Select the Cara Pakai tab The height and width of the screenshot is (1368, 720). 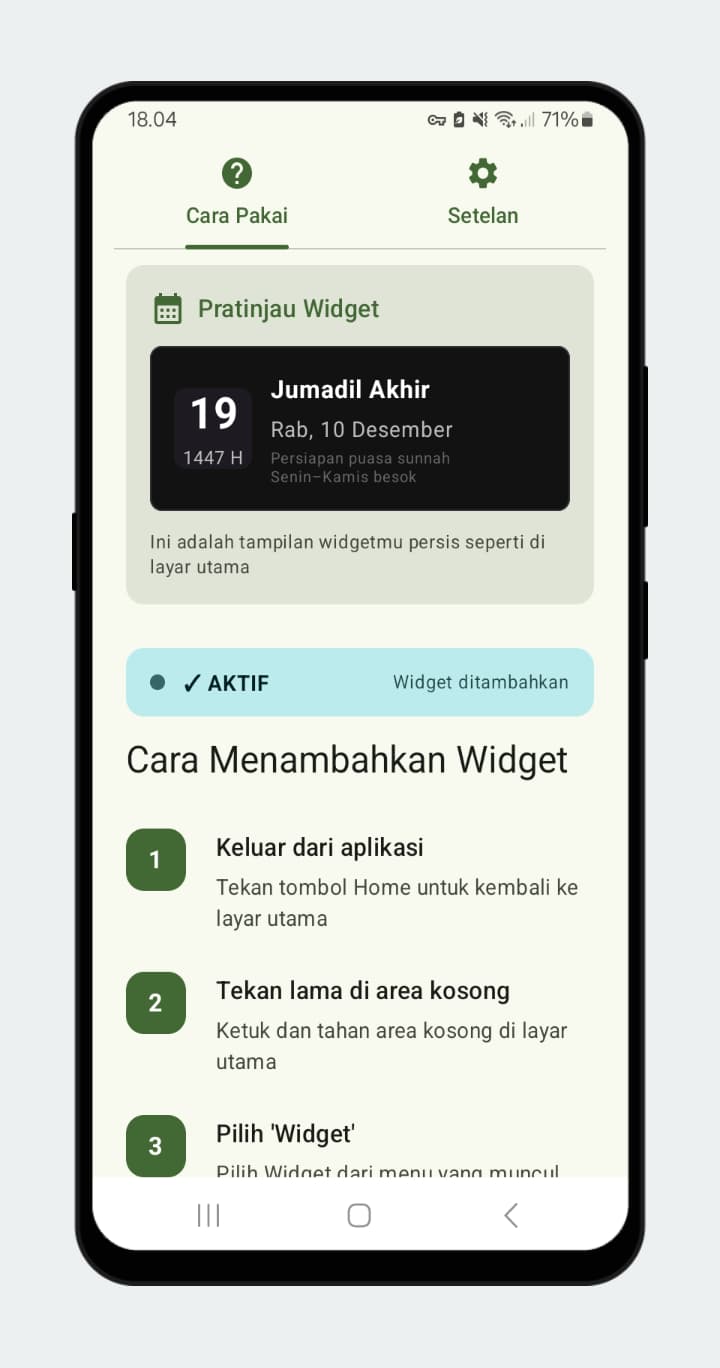click(x=237, y=193)
